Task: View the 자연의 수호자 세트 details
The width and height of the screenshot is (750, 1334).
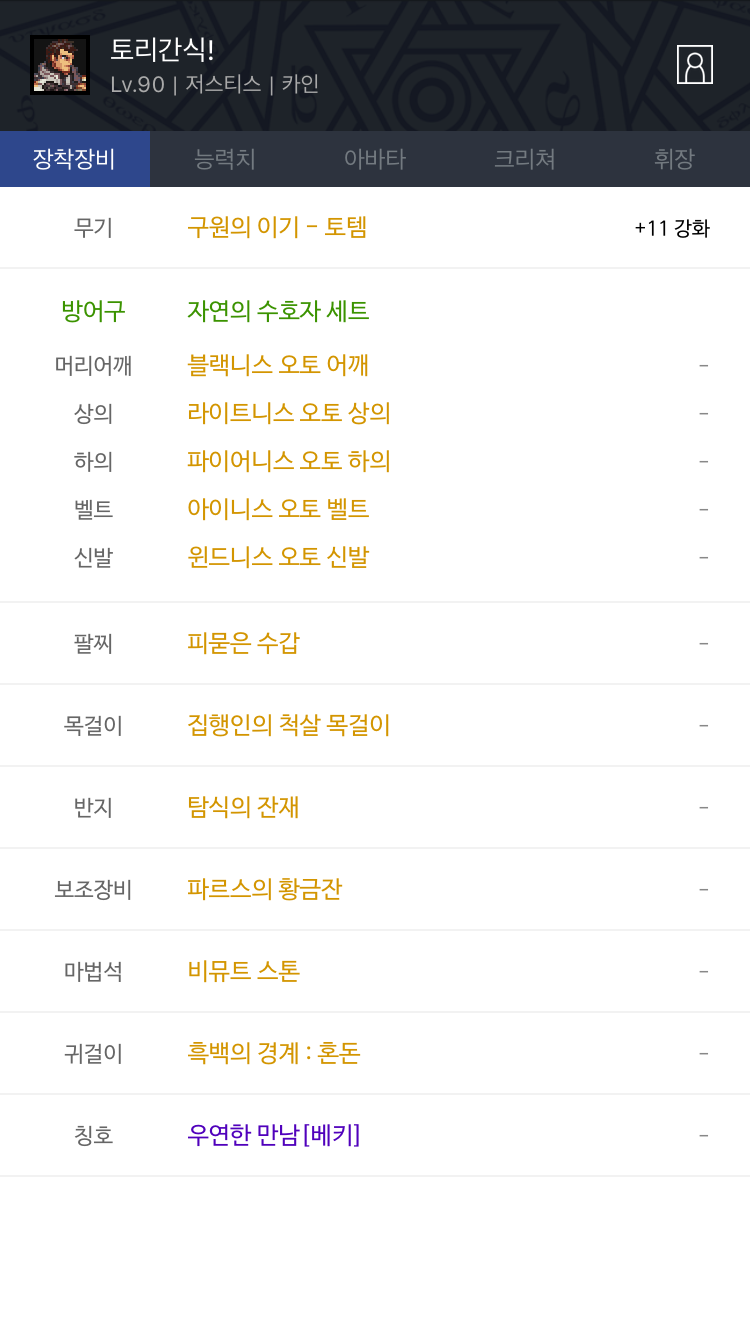Action: tap(278, 311)
